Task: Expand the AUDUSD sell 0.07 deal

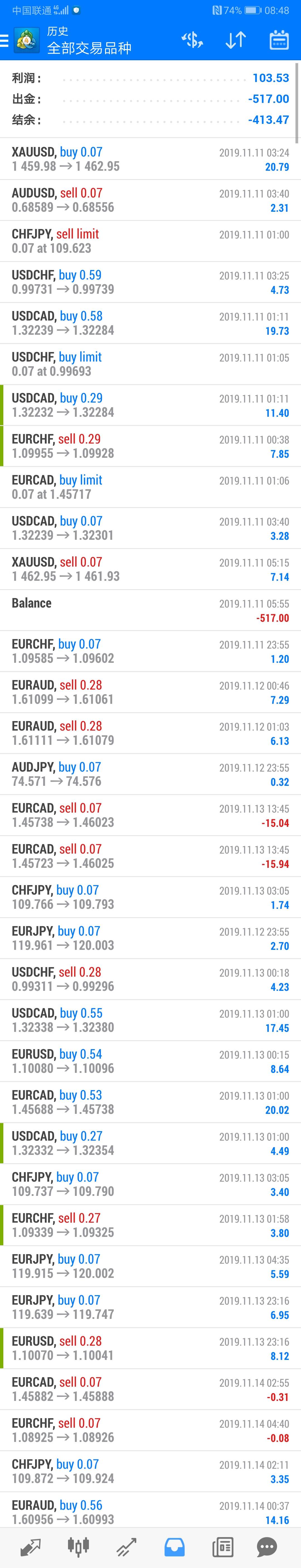Action: click(x=150, y=200)
